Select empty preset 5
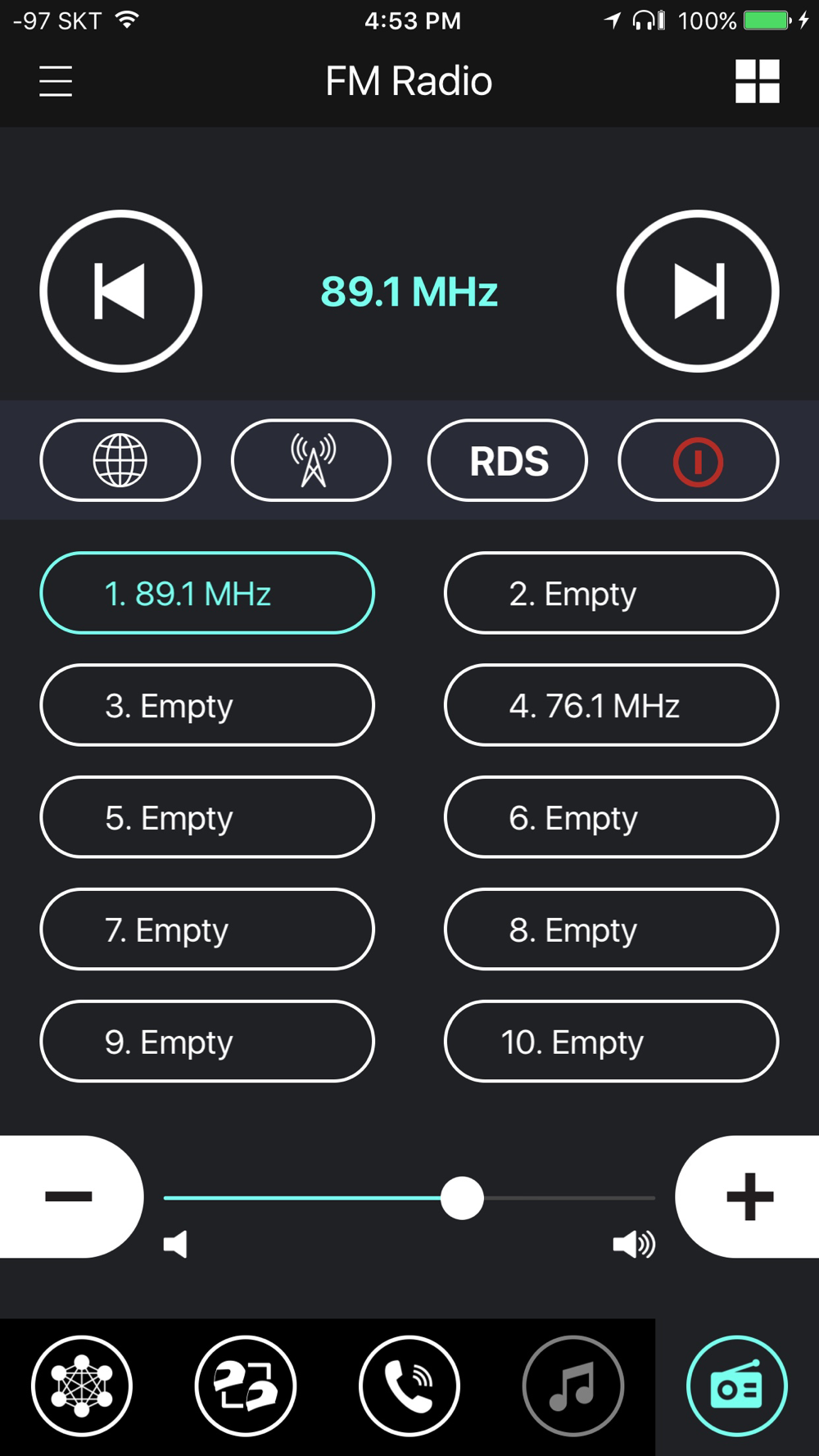819x1456 pixels. coord(207,817)
